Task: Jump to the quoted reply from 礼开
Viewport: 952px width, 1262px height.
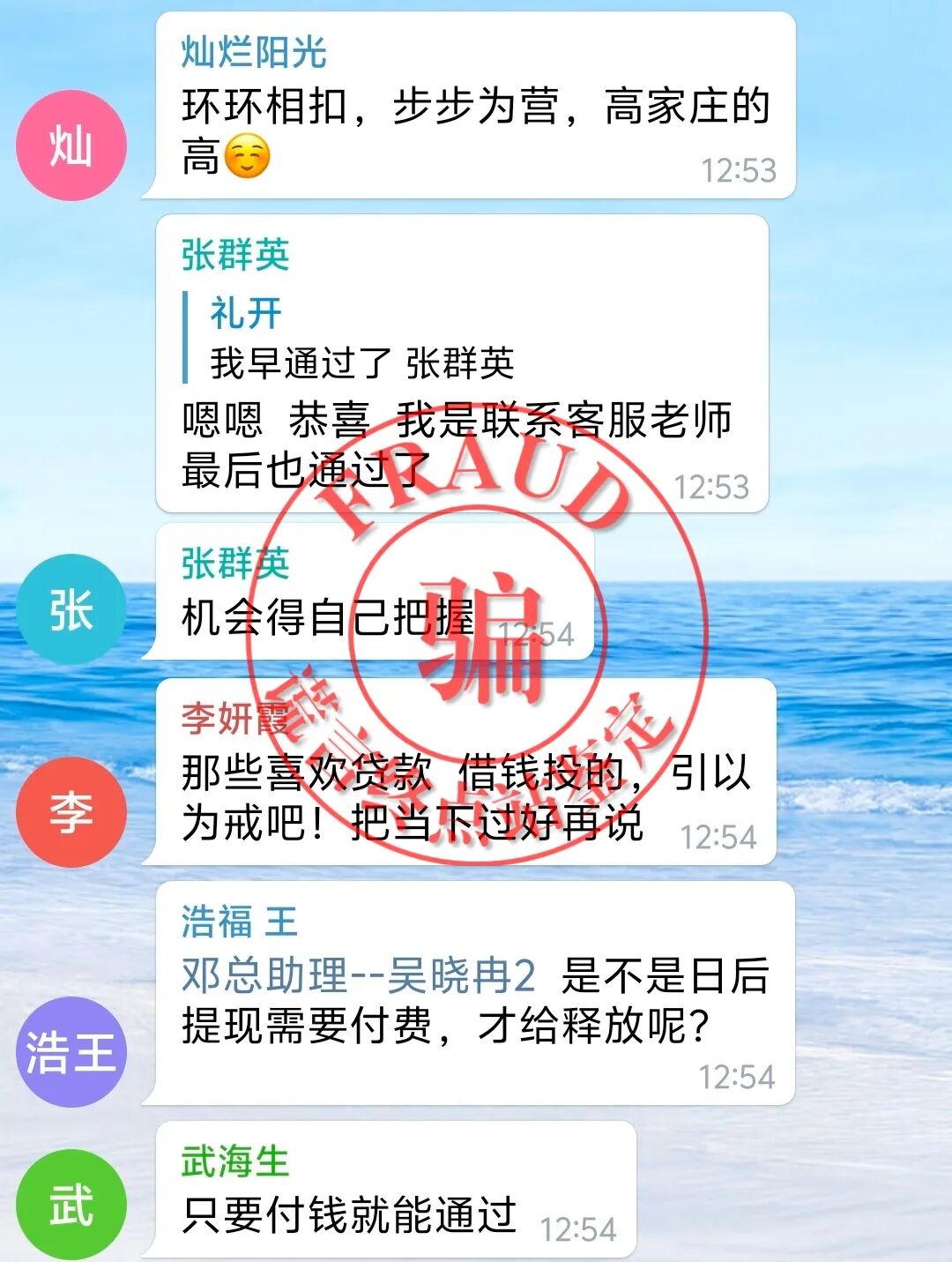Action: point(361,339)
